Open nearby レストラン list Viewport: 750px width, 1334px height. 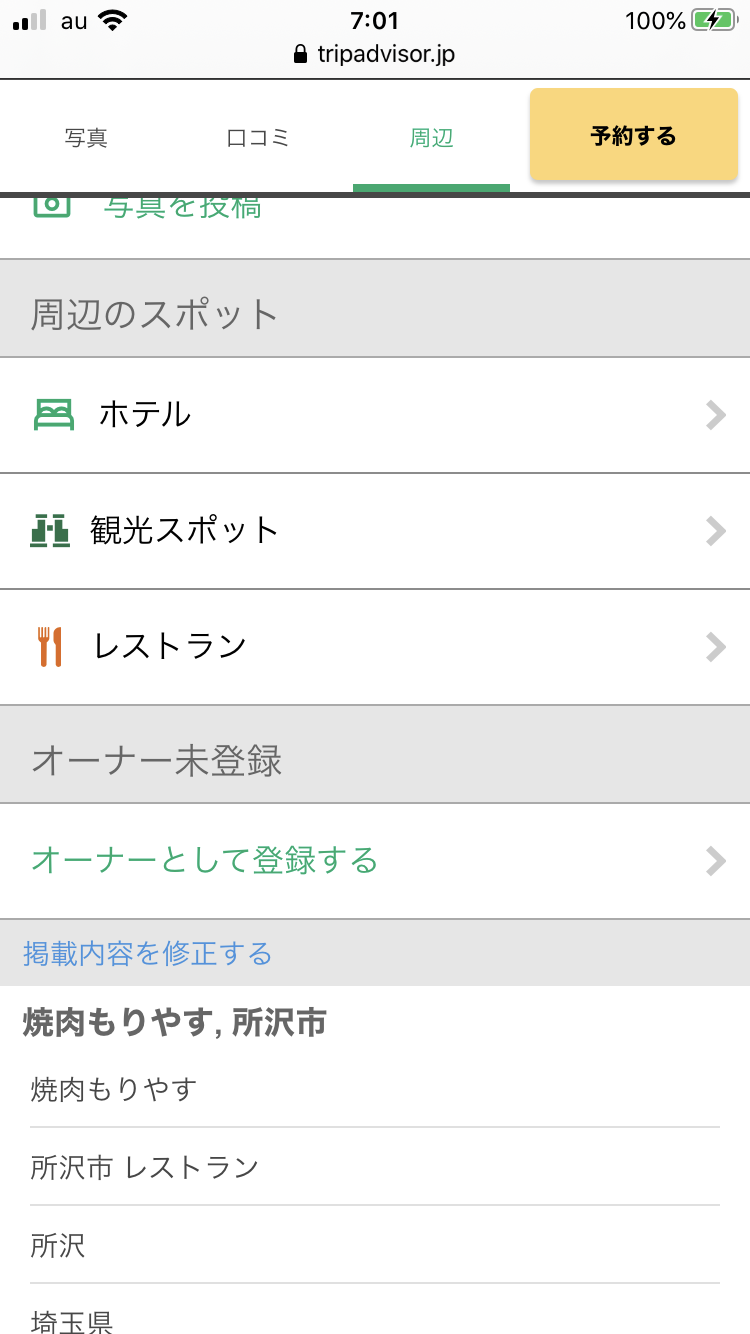(375, 646)
